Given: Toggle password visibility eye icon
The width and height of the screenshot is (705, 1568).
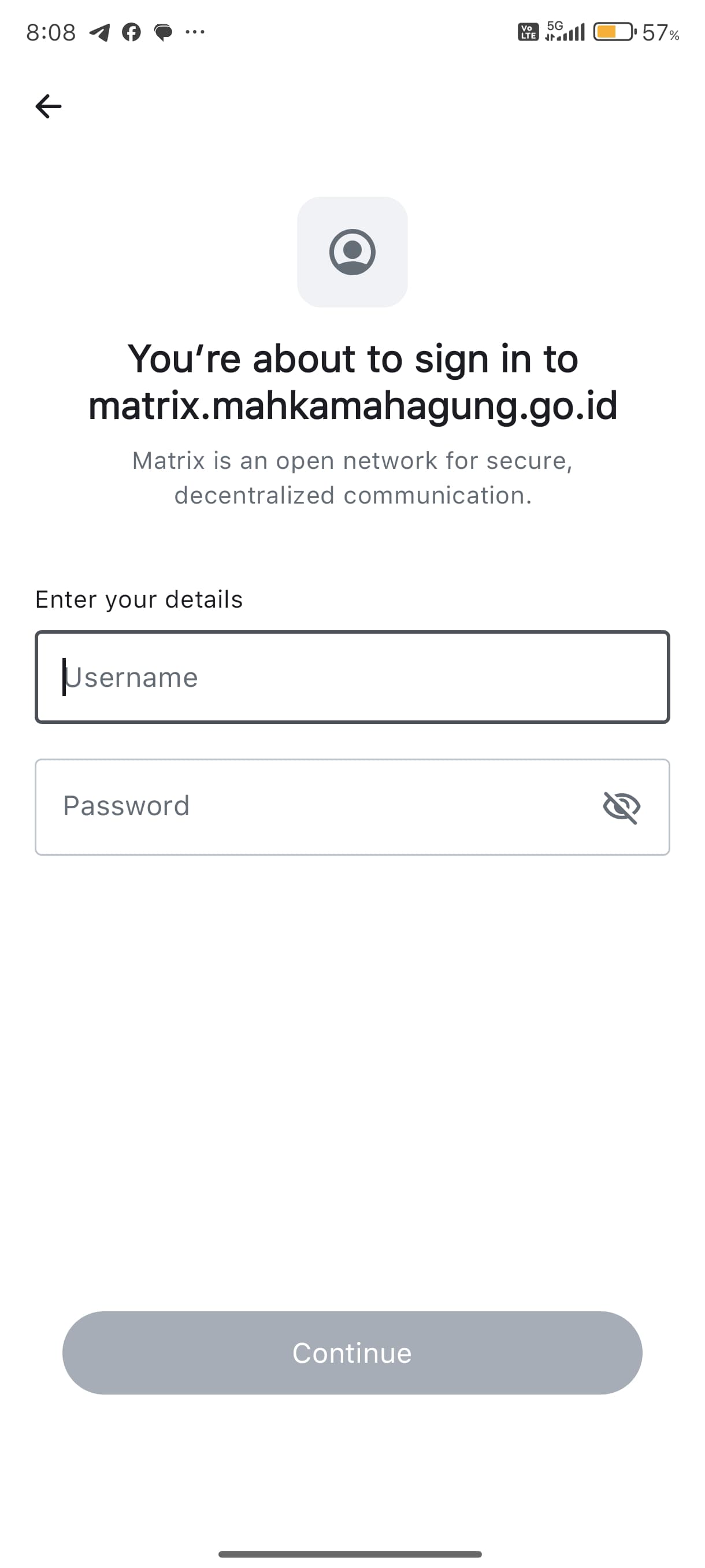Looking at the screenshot, I should (x=621, y=807).
